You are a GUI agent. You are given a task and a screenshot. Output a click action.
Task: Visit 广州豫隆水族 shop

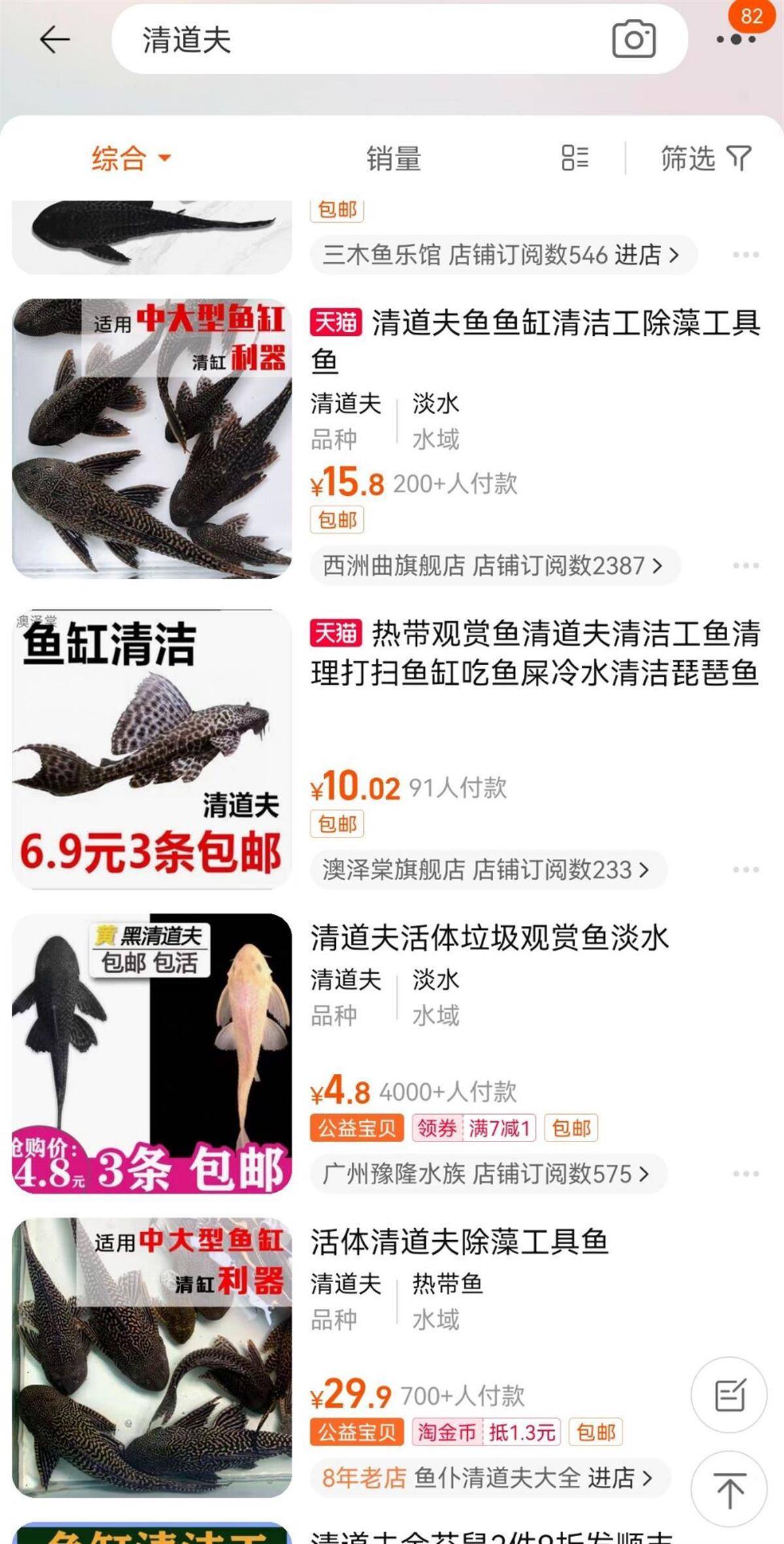[487, 1174]
